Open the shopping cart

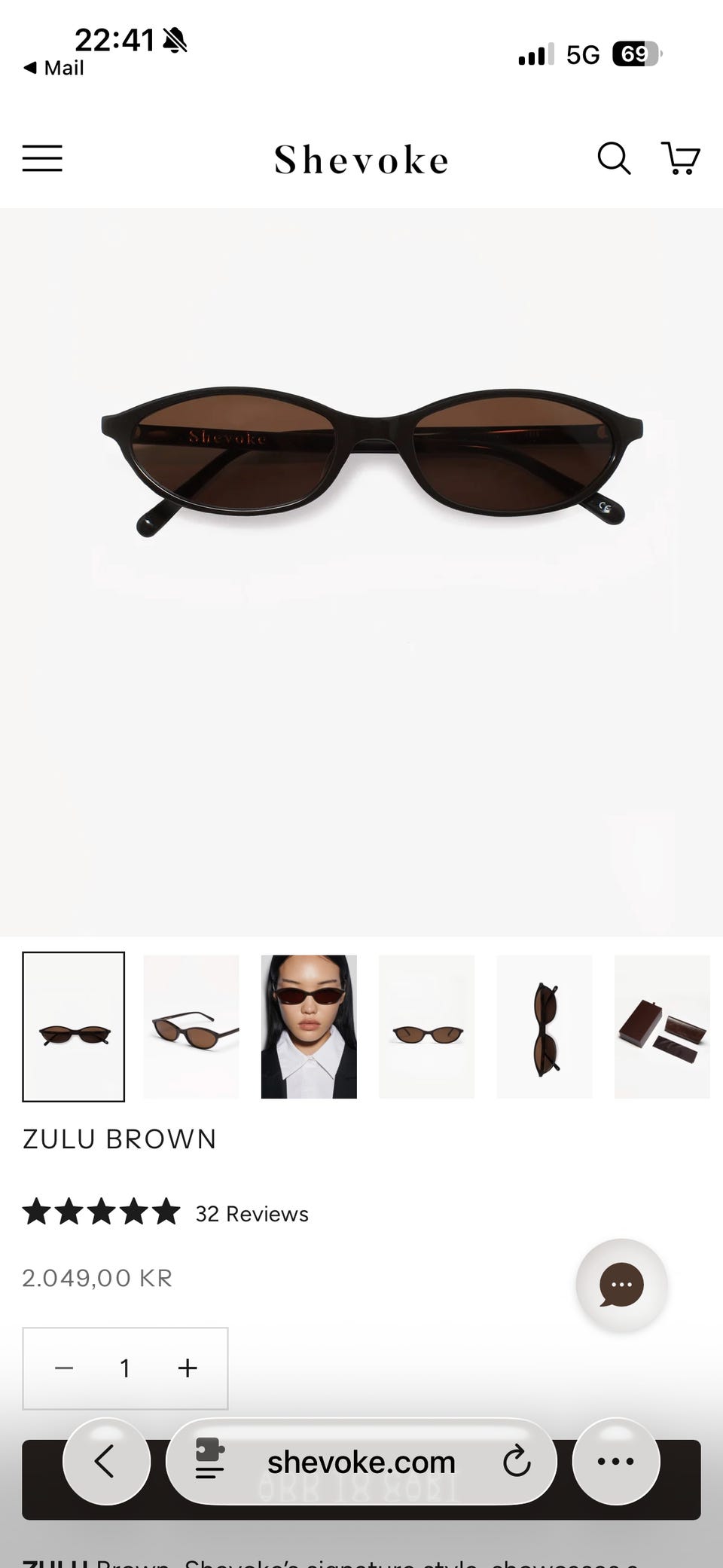(681, 158)
